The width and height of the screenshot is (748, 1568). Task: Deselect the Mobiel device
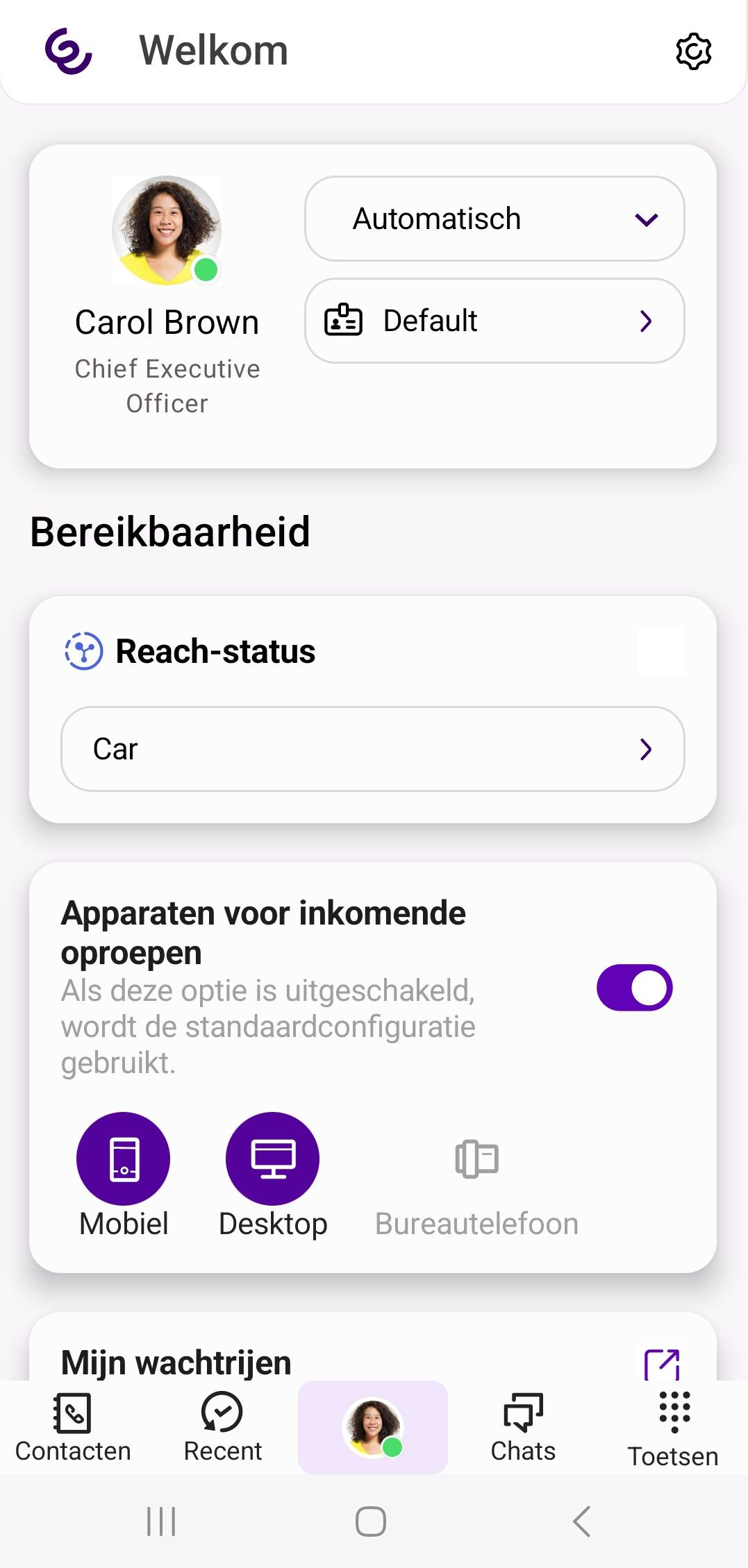(x=124, y=1158)
